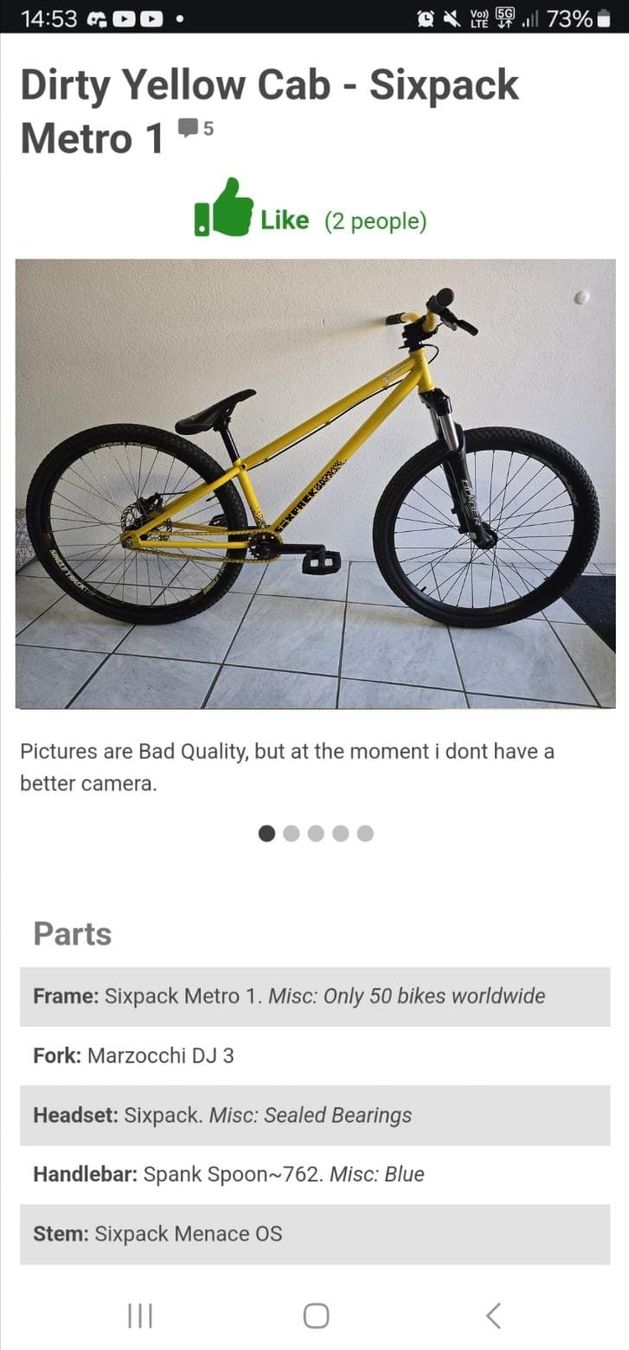This screenshot has height=1350, width=629.
Task: Jump to the second photo dot
Action: pyautogui.click(x=291, y=833)
